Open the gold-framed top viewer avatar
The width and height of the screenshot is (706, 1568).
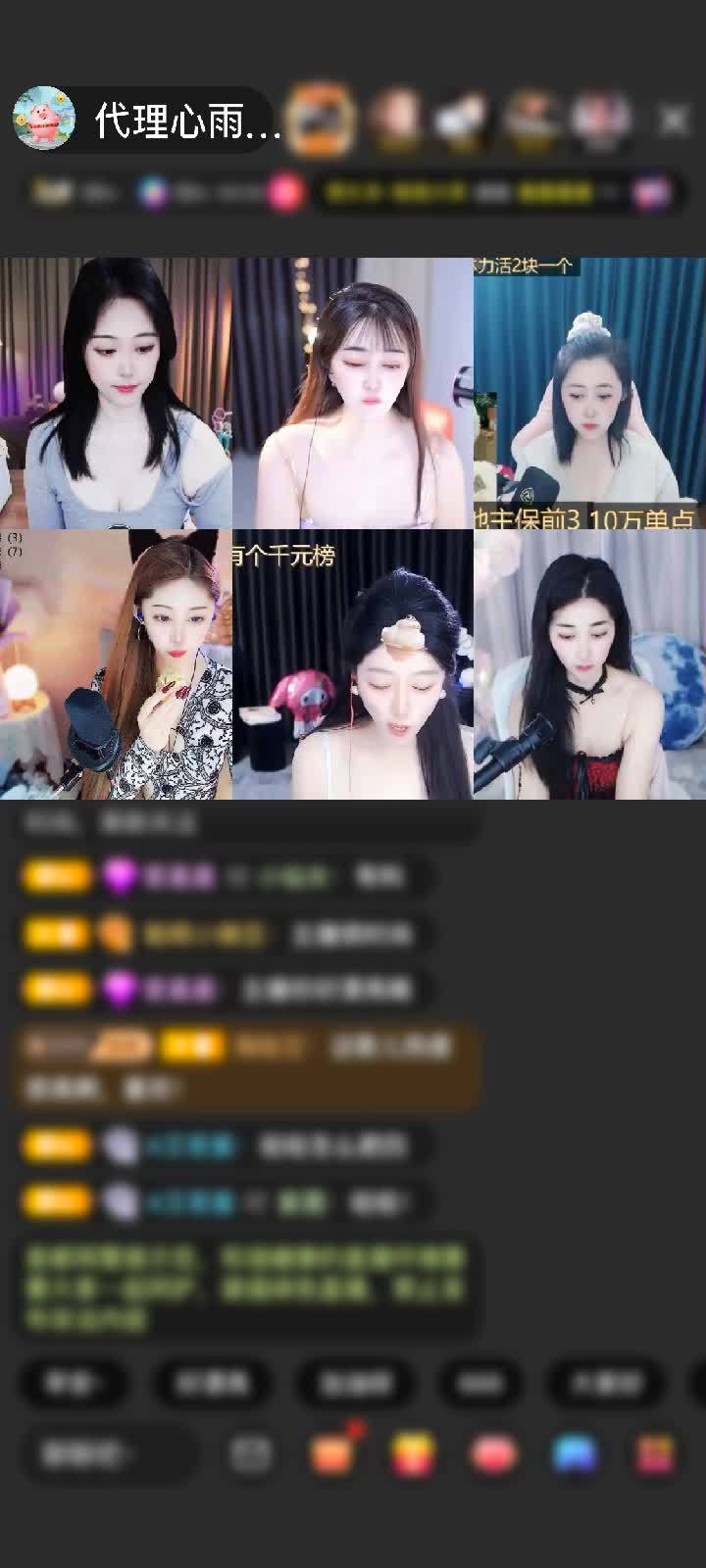(321, 120)
